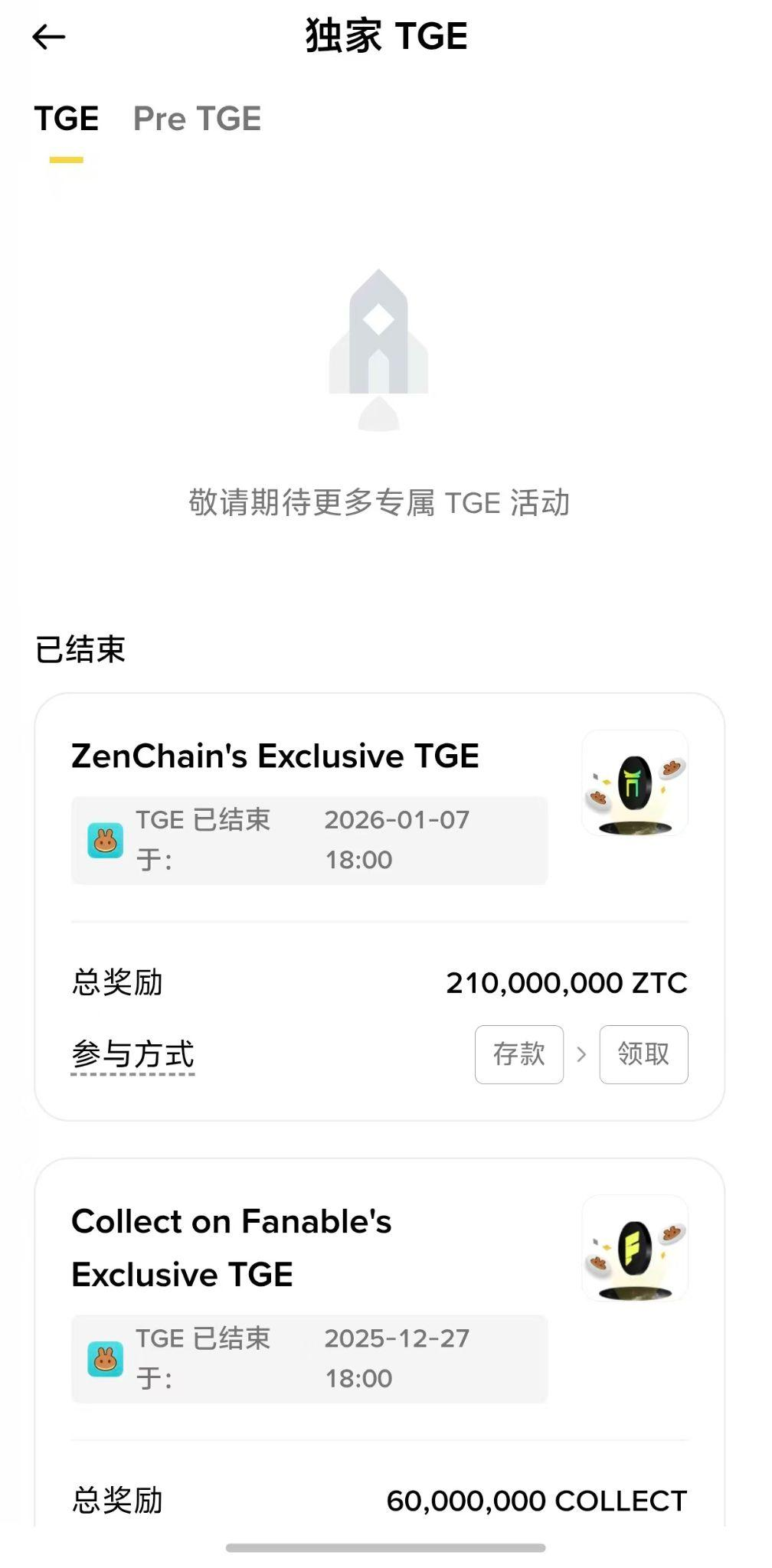Open the ZenChain's Exclusive TGE card
The width and height of the screenshot is (772, 1568).
[276, 755]
